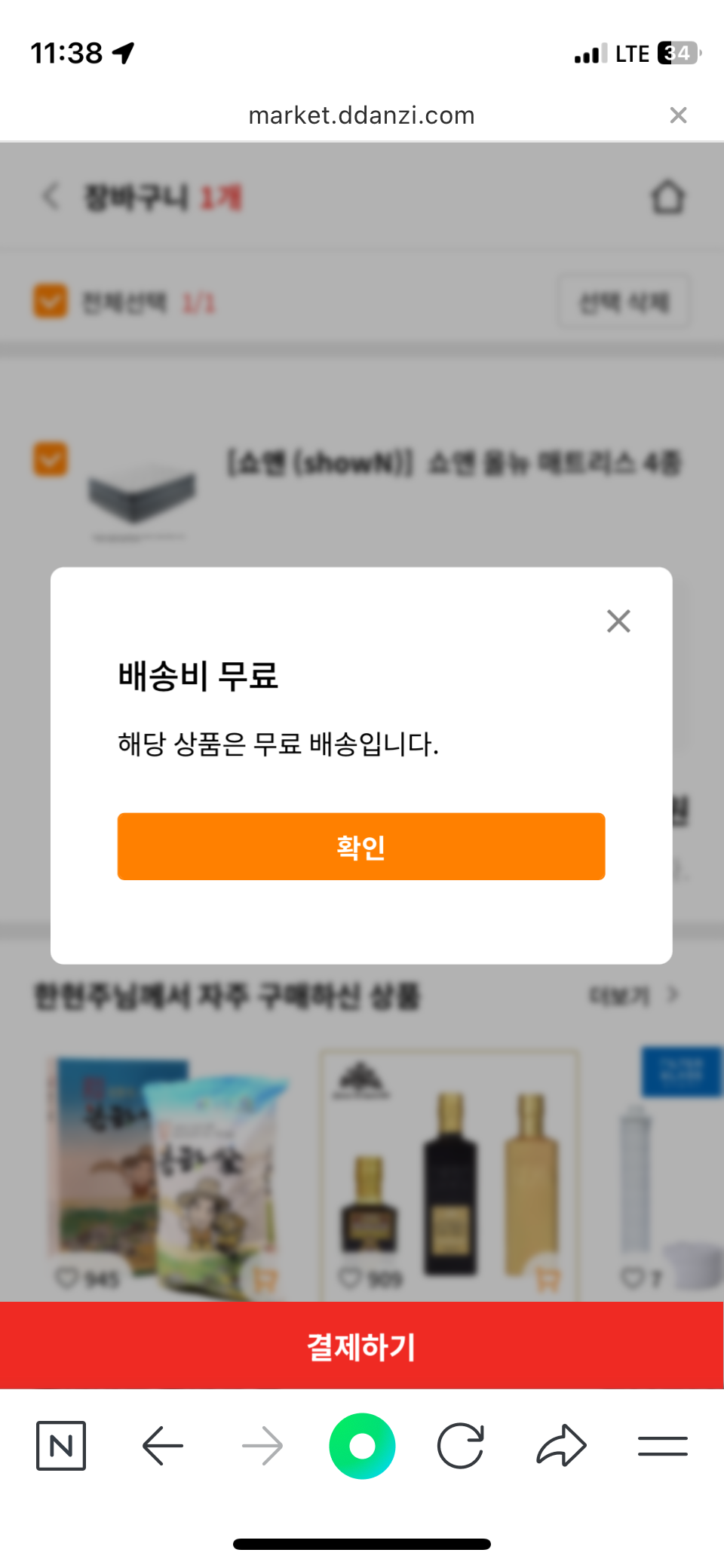Viewport: 724px width, 1568px height.
Task: Reload the current page
Action: pyautogui.click(x=460, y=1446)
